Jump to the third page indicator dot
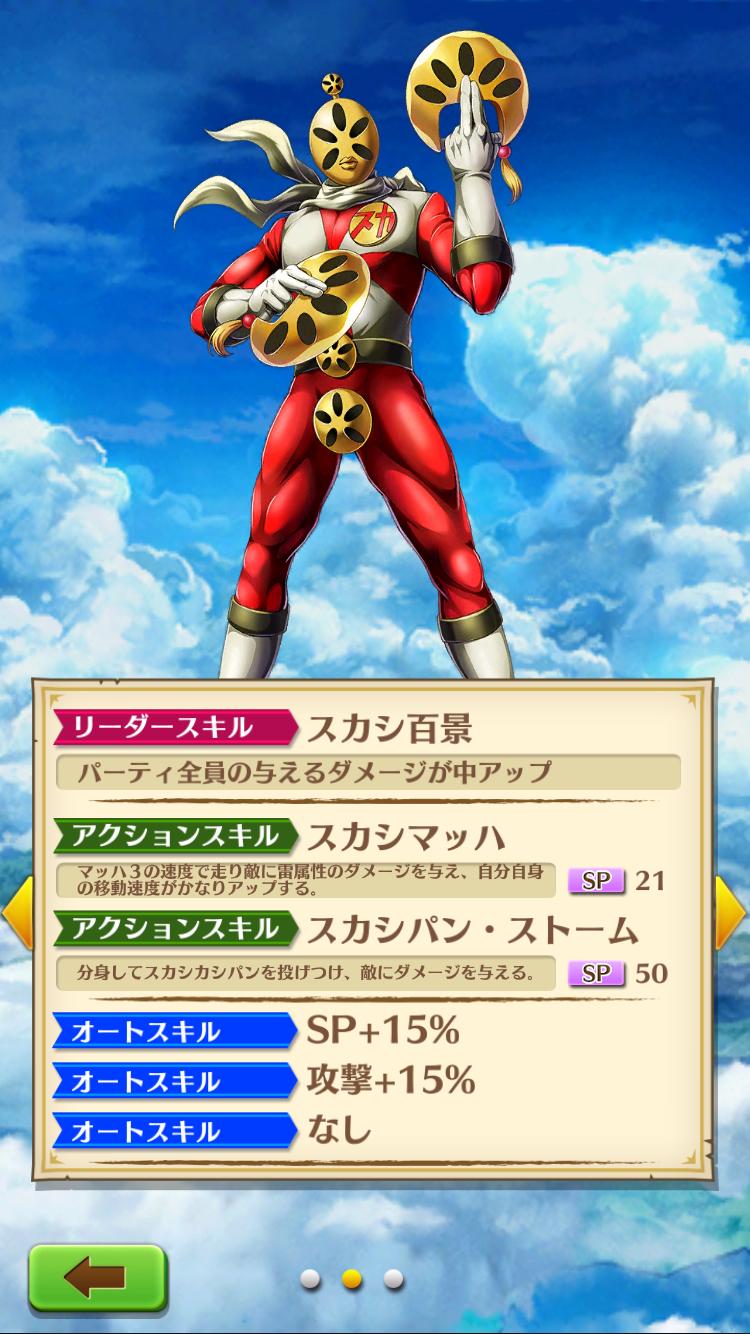The width and height of the screenshot is (750, 1334). (393, 1278)
